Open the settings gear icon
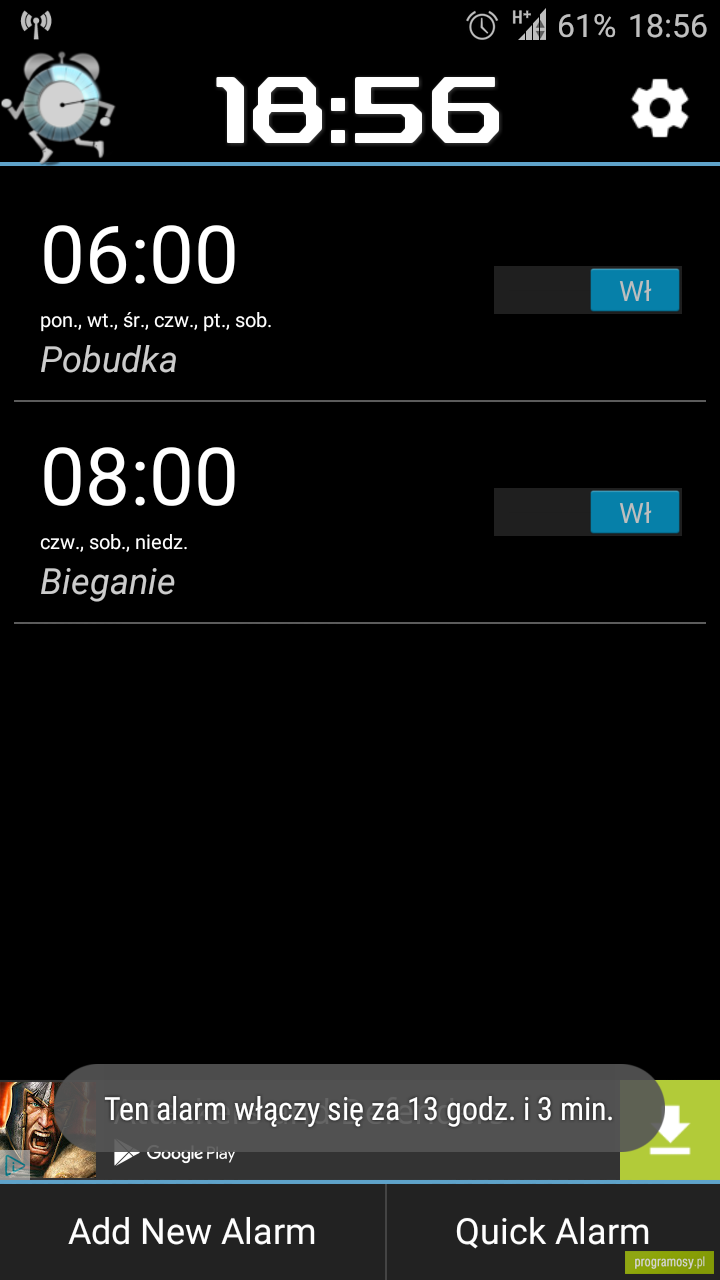 click(660, 108)
